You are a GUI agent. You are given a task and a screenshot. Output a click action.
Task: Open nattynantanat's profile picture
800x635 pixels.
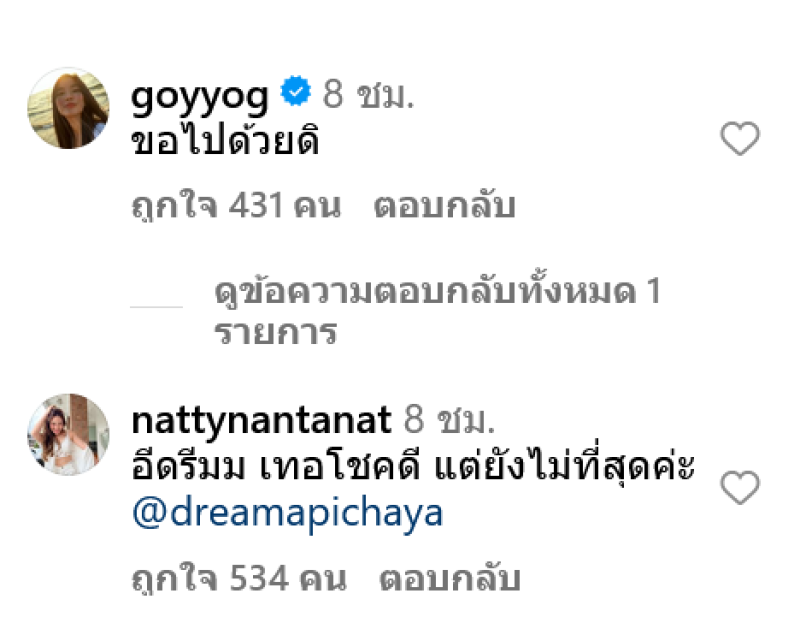pos(67,435)
